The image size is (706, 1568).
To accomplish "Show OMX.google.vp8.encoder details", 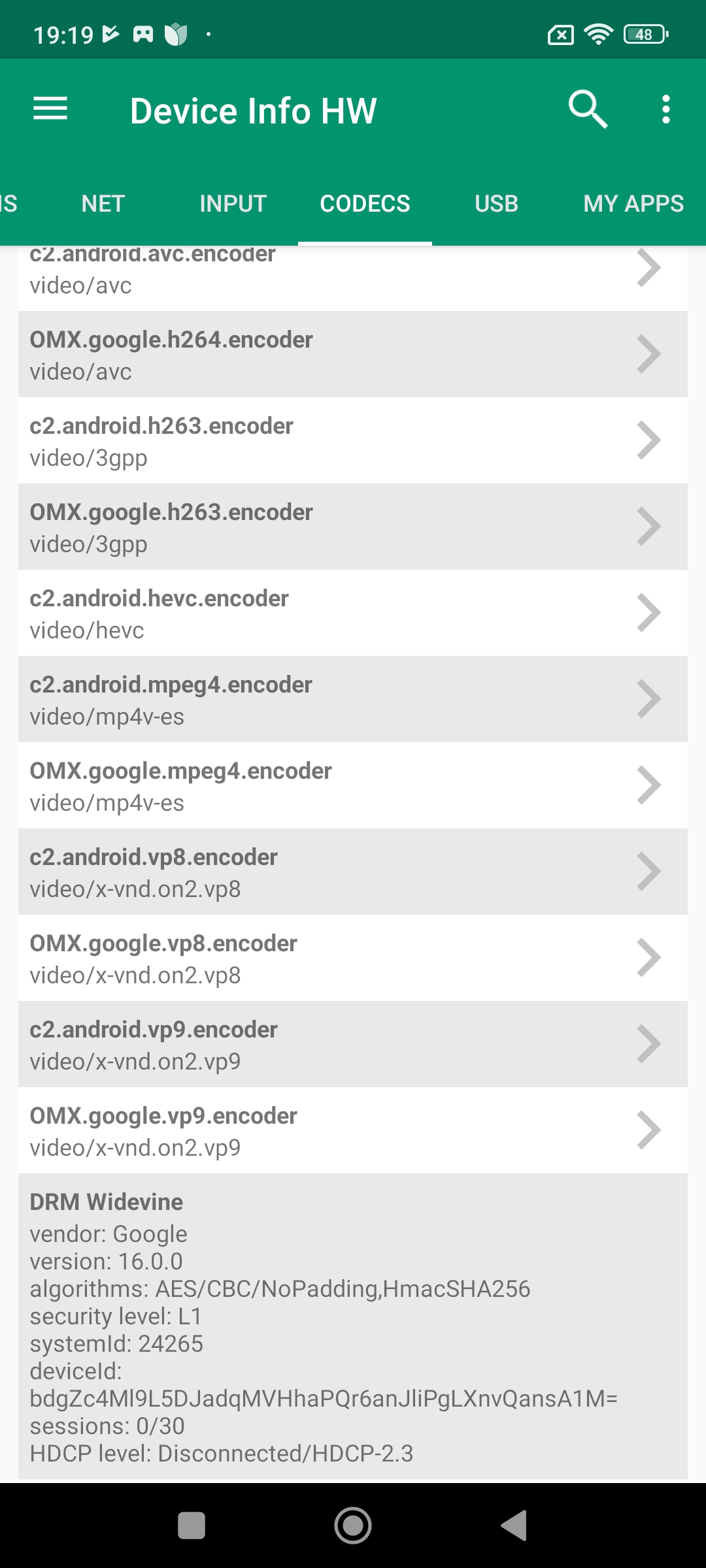I will (x=353, y=958).
